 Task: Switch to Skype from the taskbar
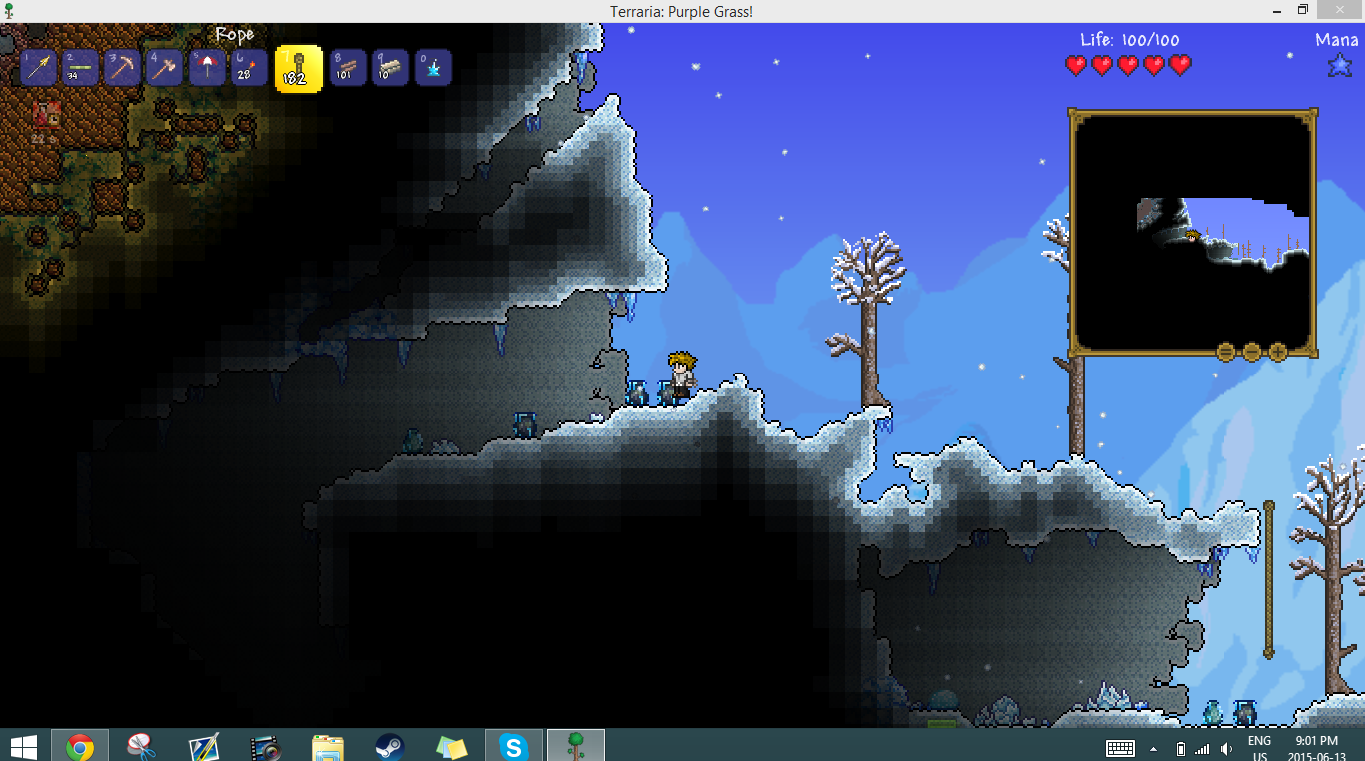pyautogui.click(x=513, y=746)
